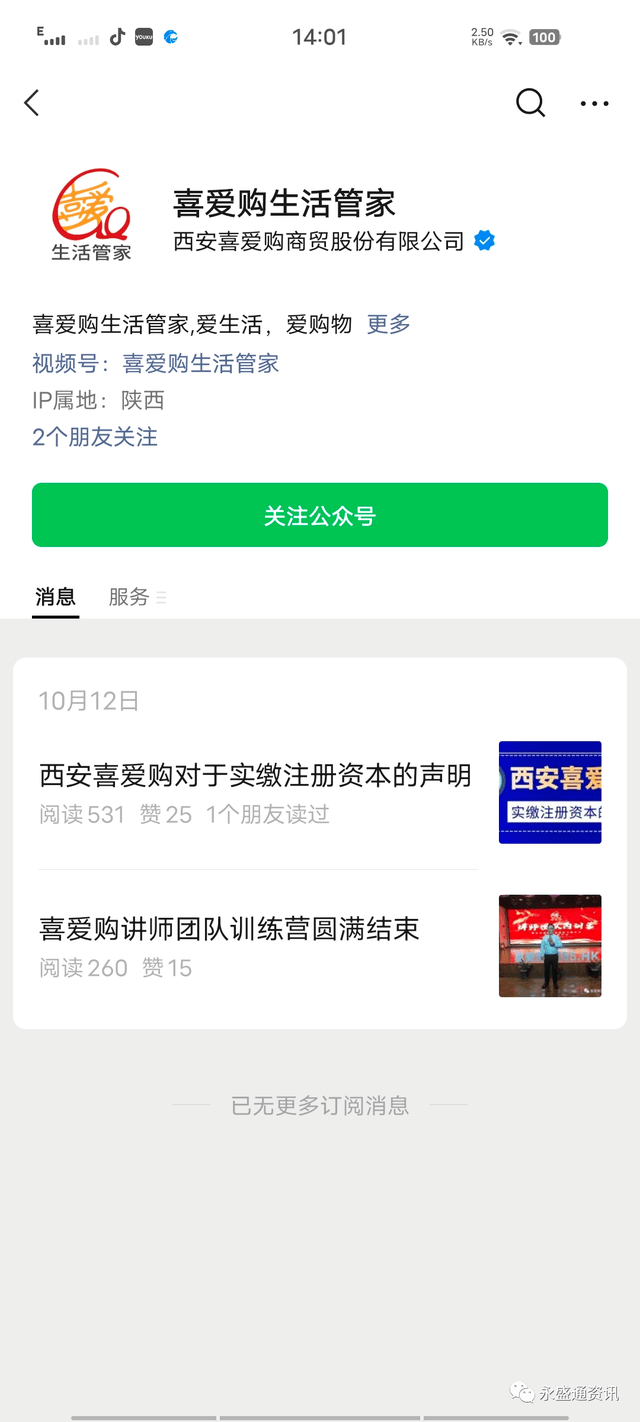Switch to the 消息 tab
The height and width of the screenshot is (1422, 640).
coord(55,597)
